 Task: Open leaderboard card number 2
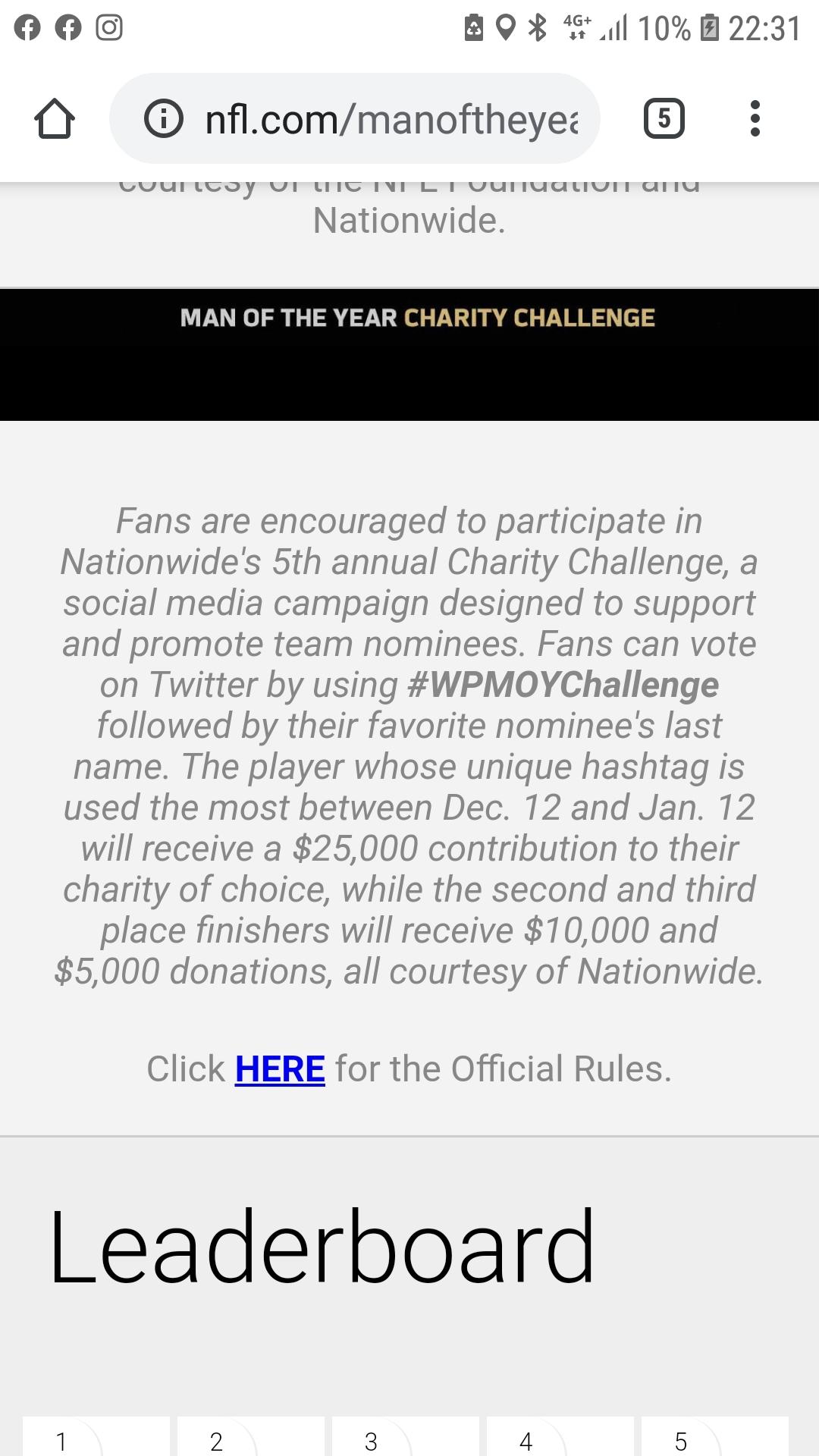point(251,1436)
